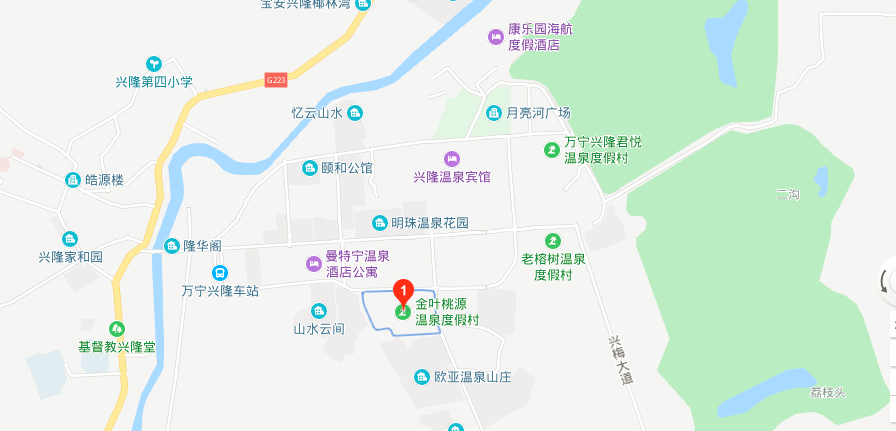Screen dimensions: 896x431
Task: Open the 月亮河广场 marker
Action: tap(493, 113)
